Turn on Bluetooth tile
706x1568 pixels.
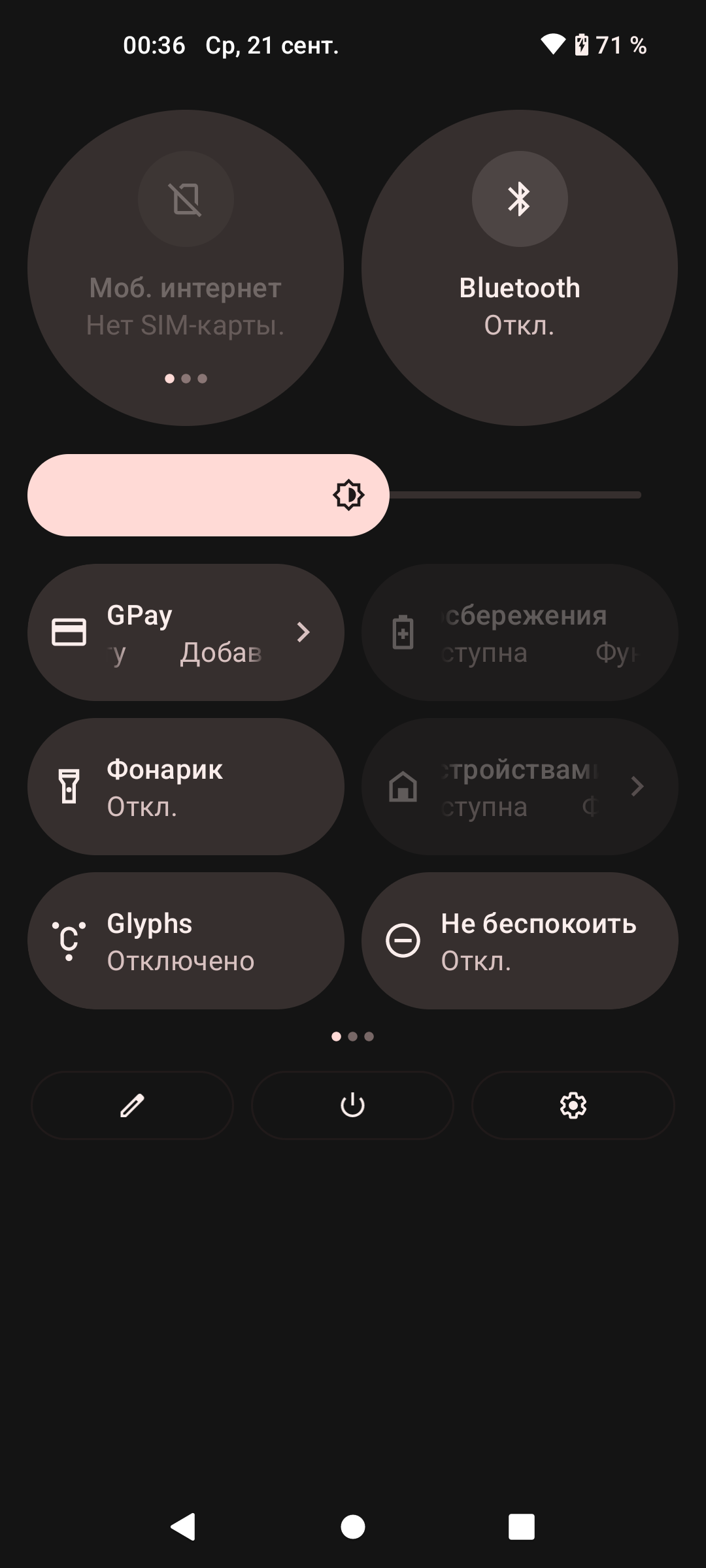[520, 268]
